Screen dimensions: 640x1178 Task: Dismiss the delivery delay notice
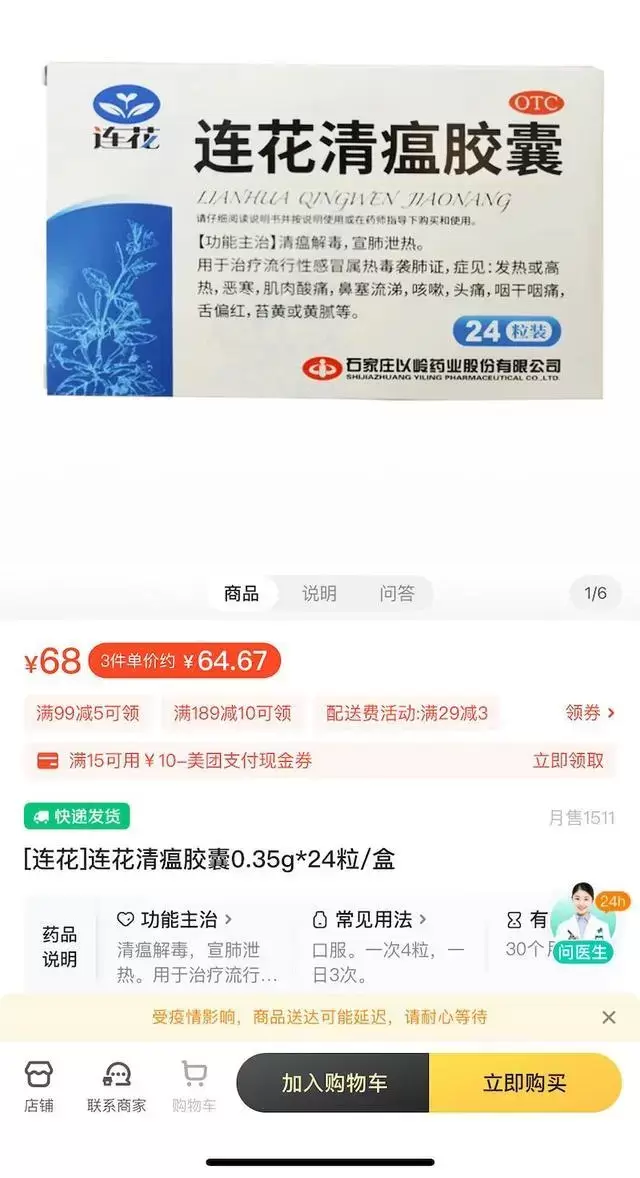[x=608, y=1017]
